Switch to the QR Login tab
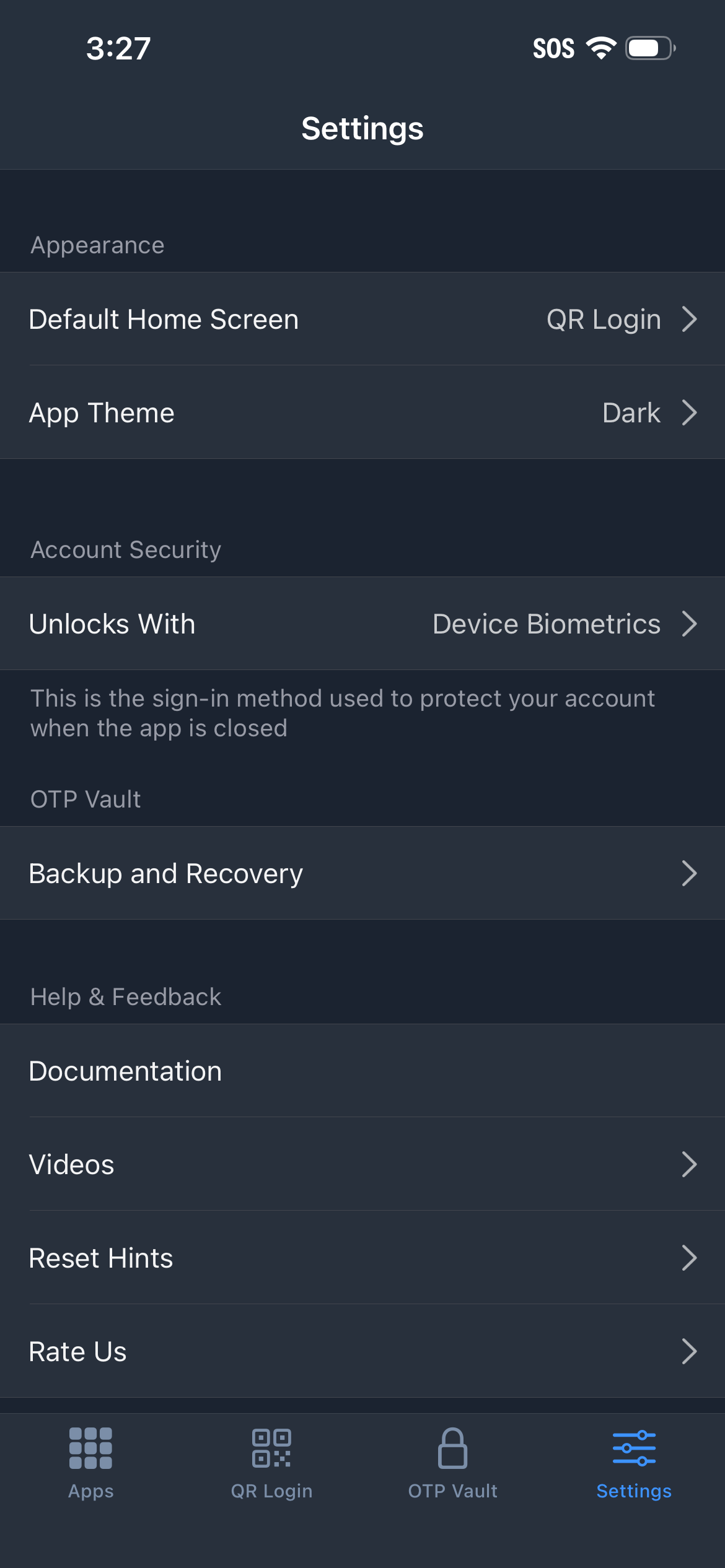The height and width of the screenshot is (1568, 725). point(271,1464)
